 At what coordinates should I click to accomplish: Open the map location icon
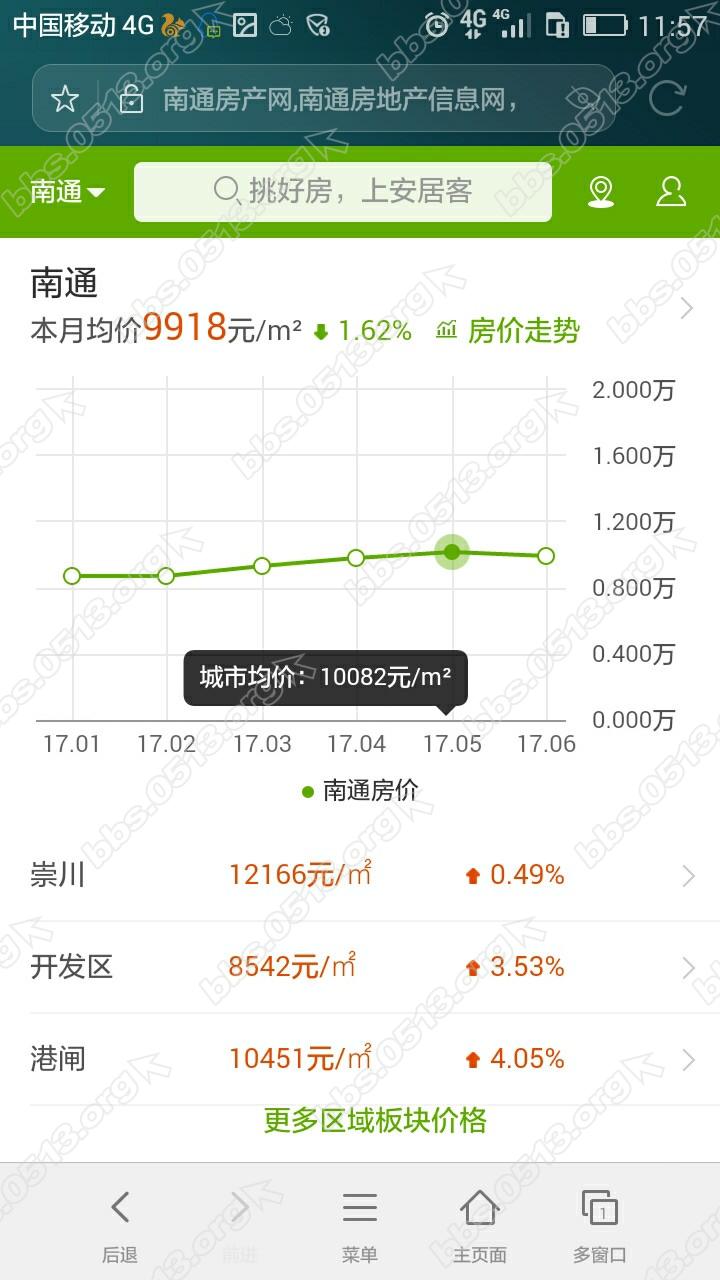tap(601, 192)
